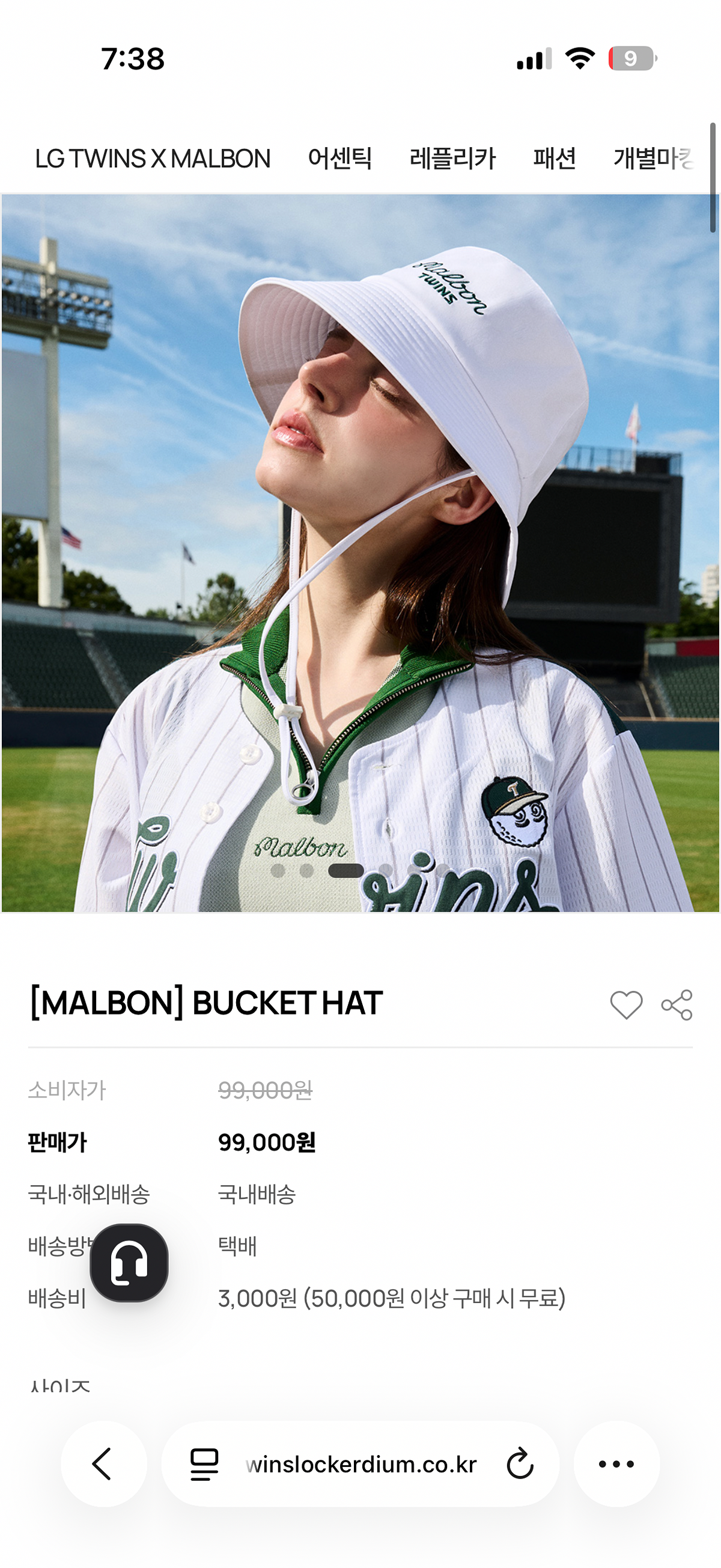
Task: Select the 레플리카 category tab
Action: tap(452, 159)
